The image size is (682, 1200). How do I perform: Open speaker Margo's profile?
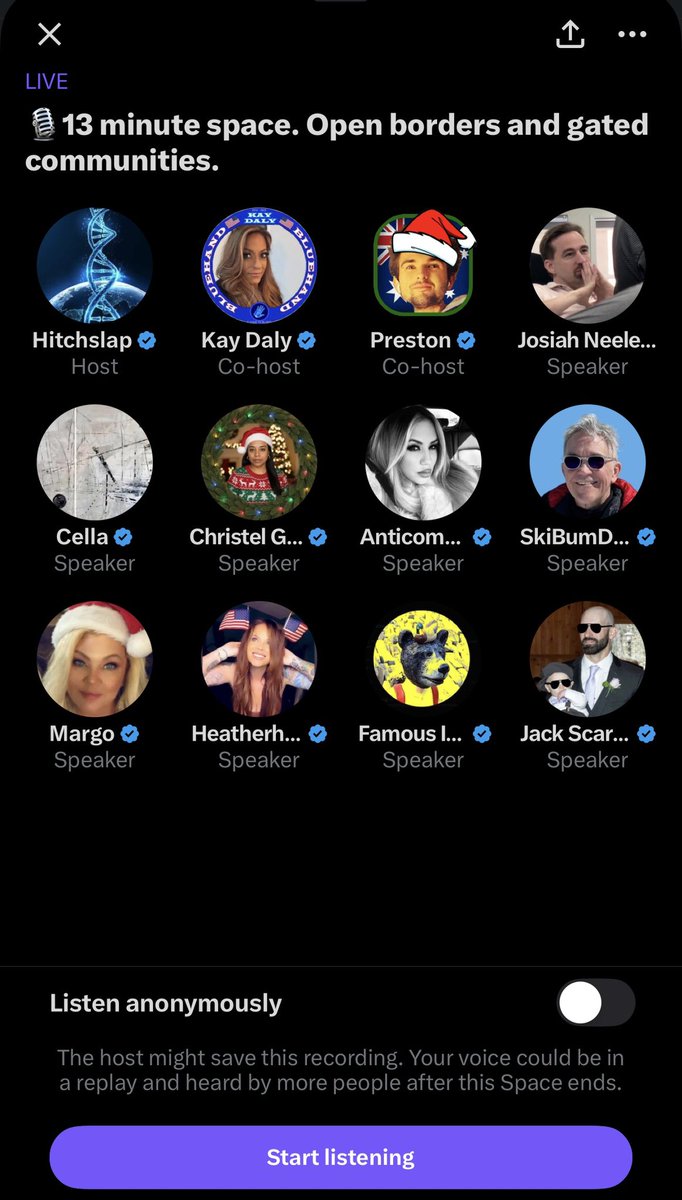[95, 659]
